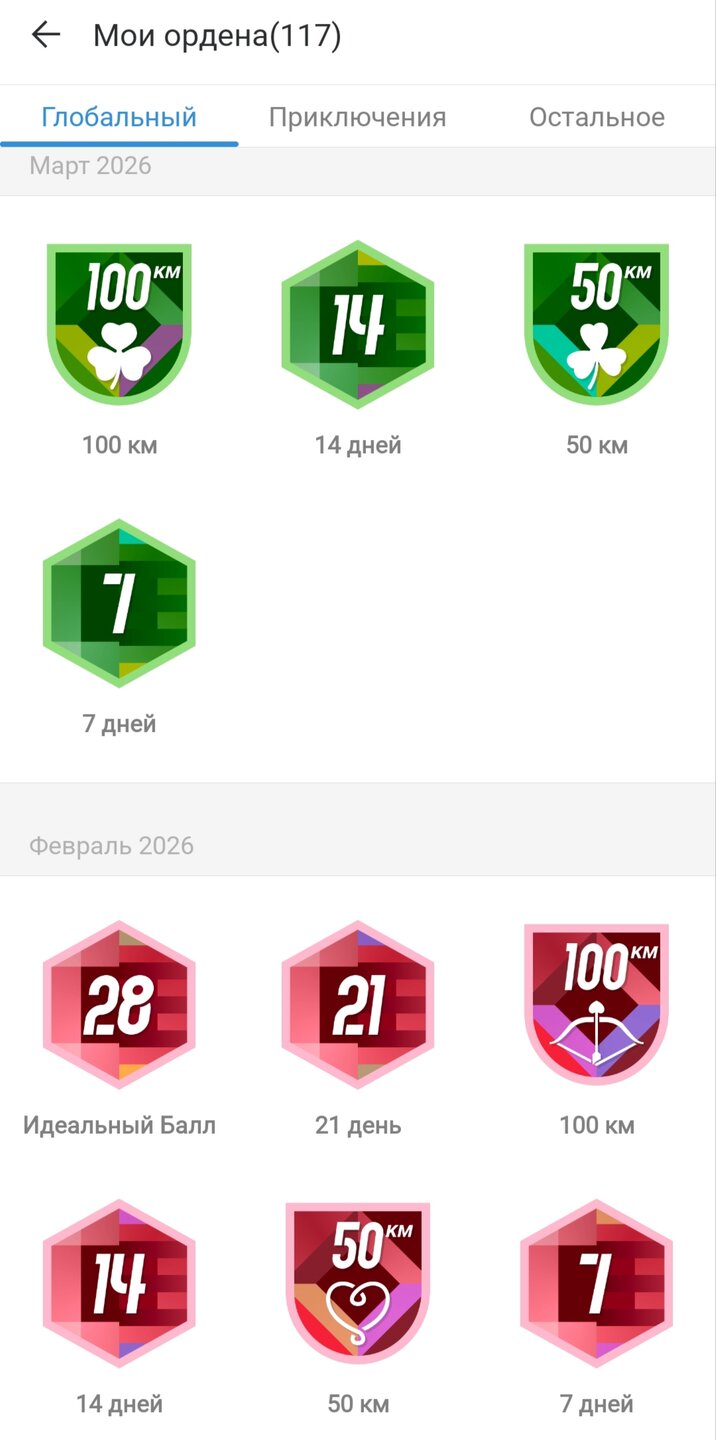This screenshot has width=716, height=1440.
Task: Open February 50 км heart badge
Action: click(x=358, y=1283)
